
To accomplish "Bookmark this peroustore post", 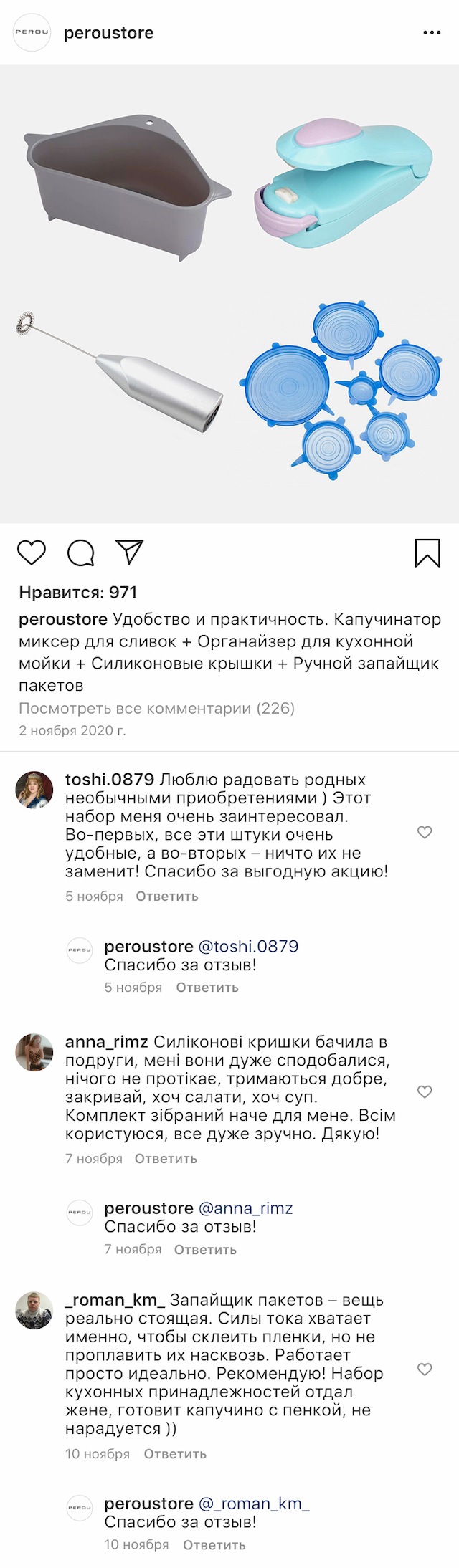I will tap(427, 553).
